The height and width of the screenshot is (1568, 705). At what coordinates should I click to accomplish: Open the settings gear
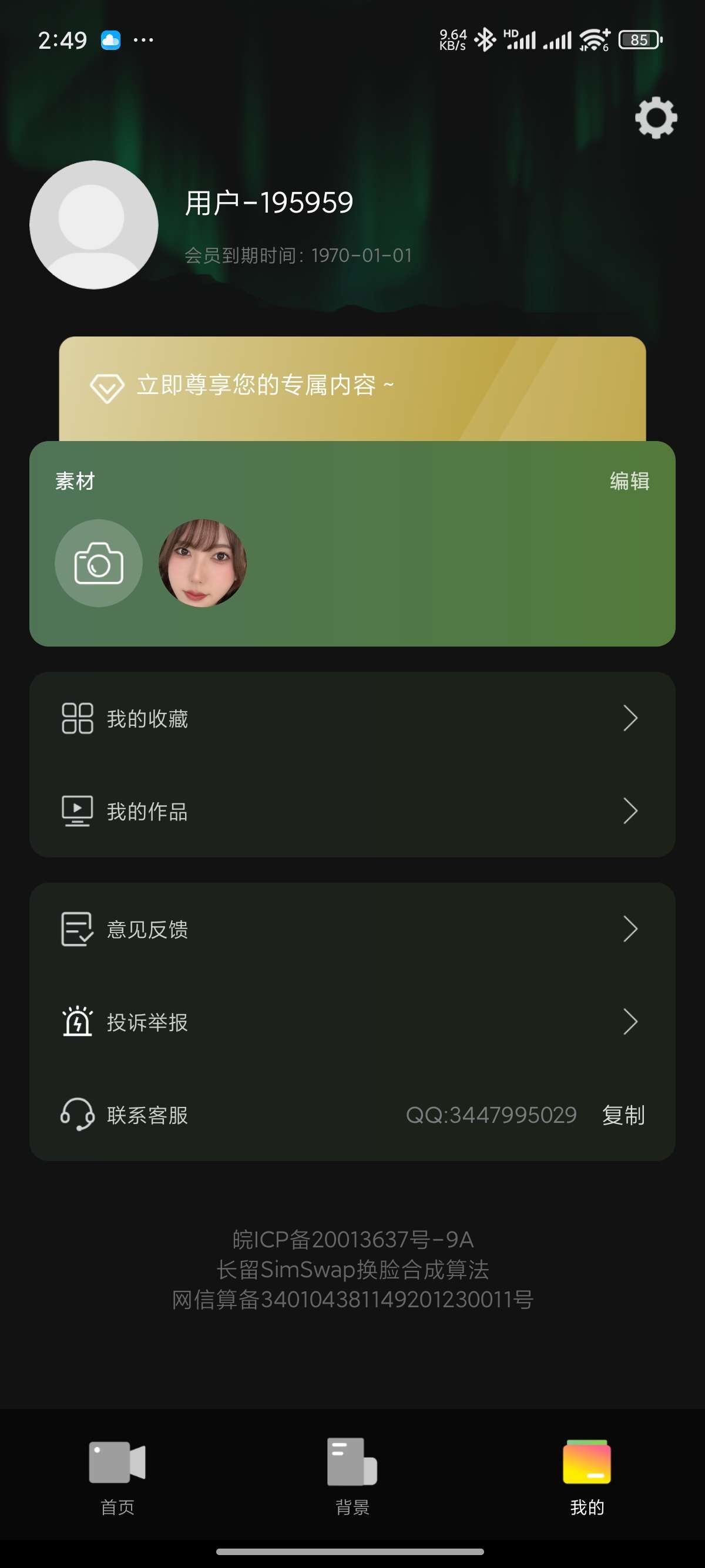point(656,117)
